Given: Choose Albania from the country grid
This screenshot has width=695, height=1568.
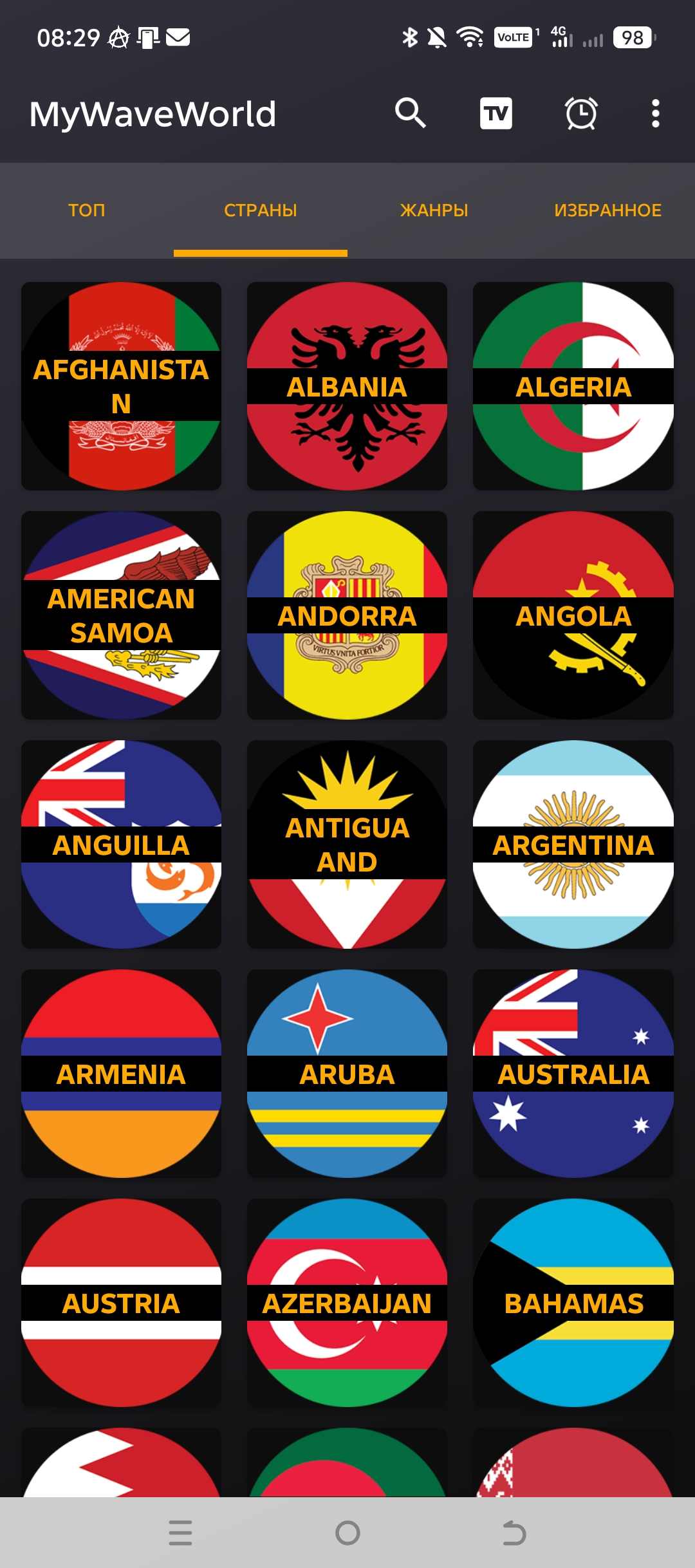Looking at the screenshot, I should click(347, 386).
